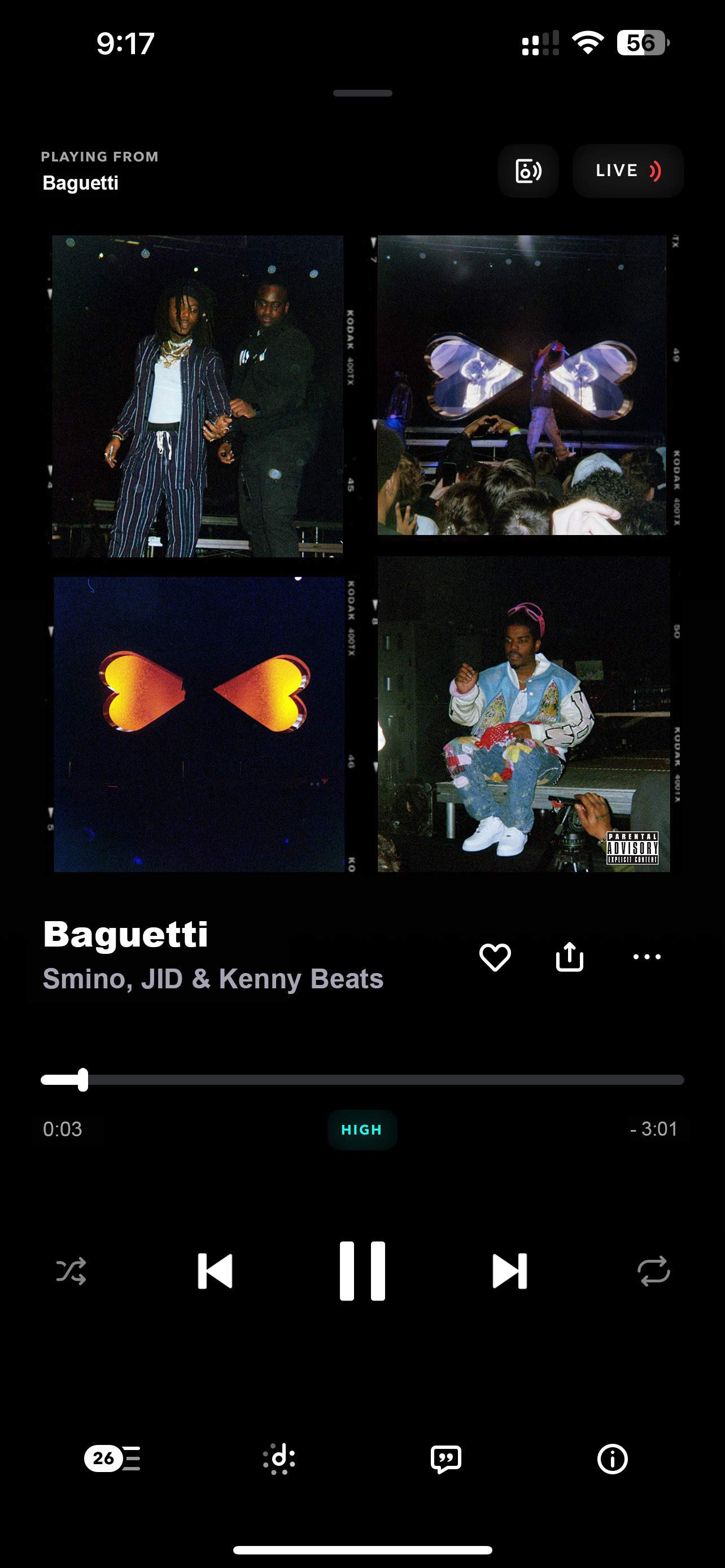Open the audio output device picker

(528, 171)
